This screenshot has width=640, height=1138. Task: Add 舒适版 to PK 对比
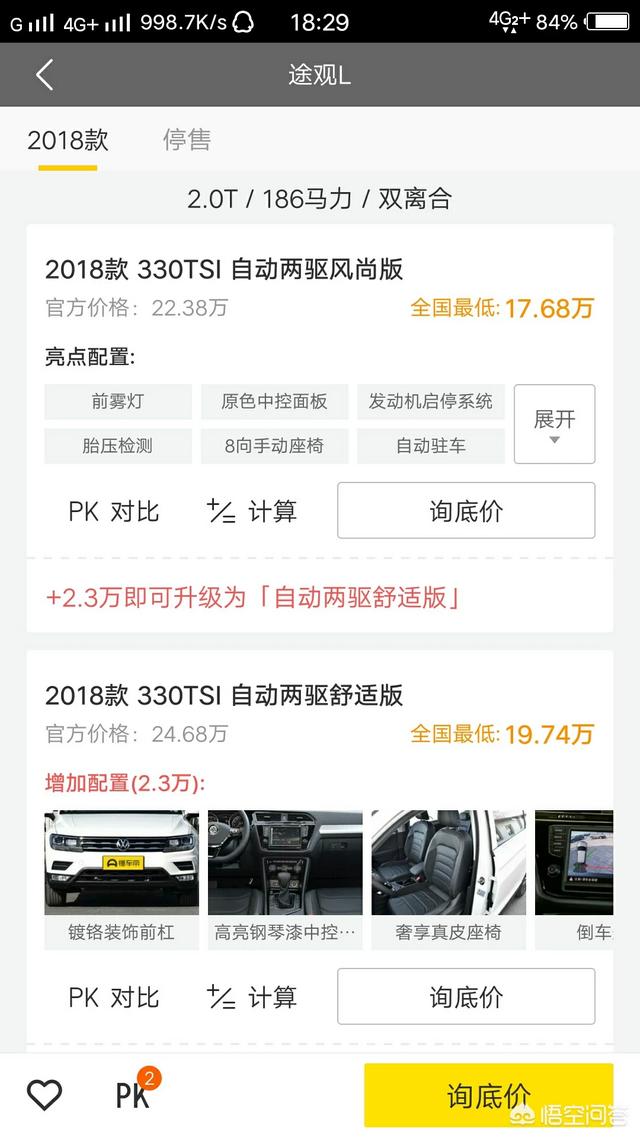114,997
